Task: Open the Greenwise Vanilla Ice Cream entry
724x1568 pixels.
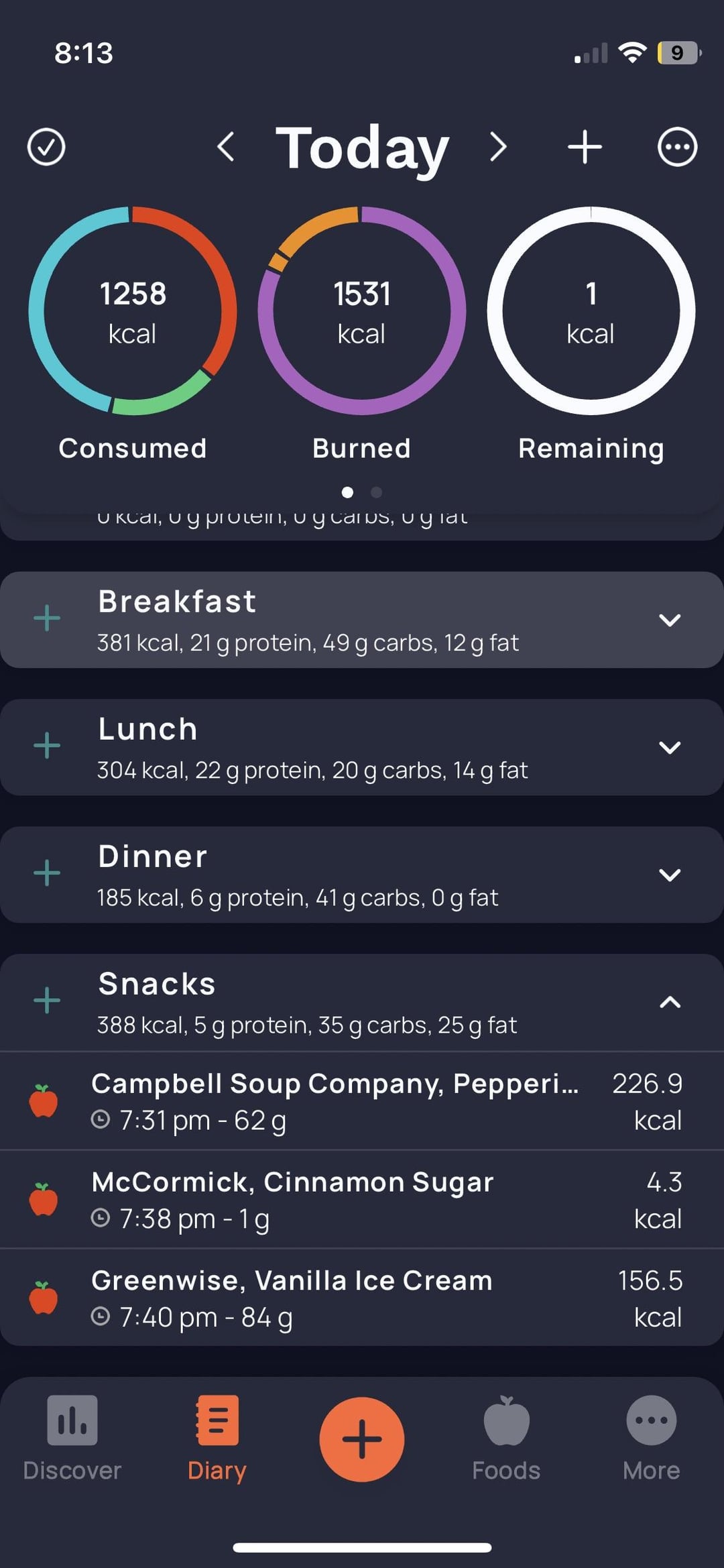Action: 362,1298
